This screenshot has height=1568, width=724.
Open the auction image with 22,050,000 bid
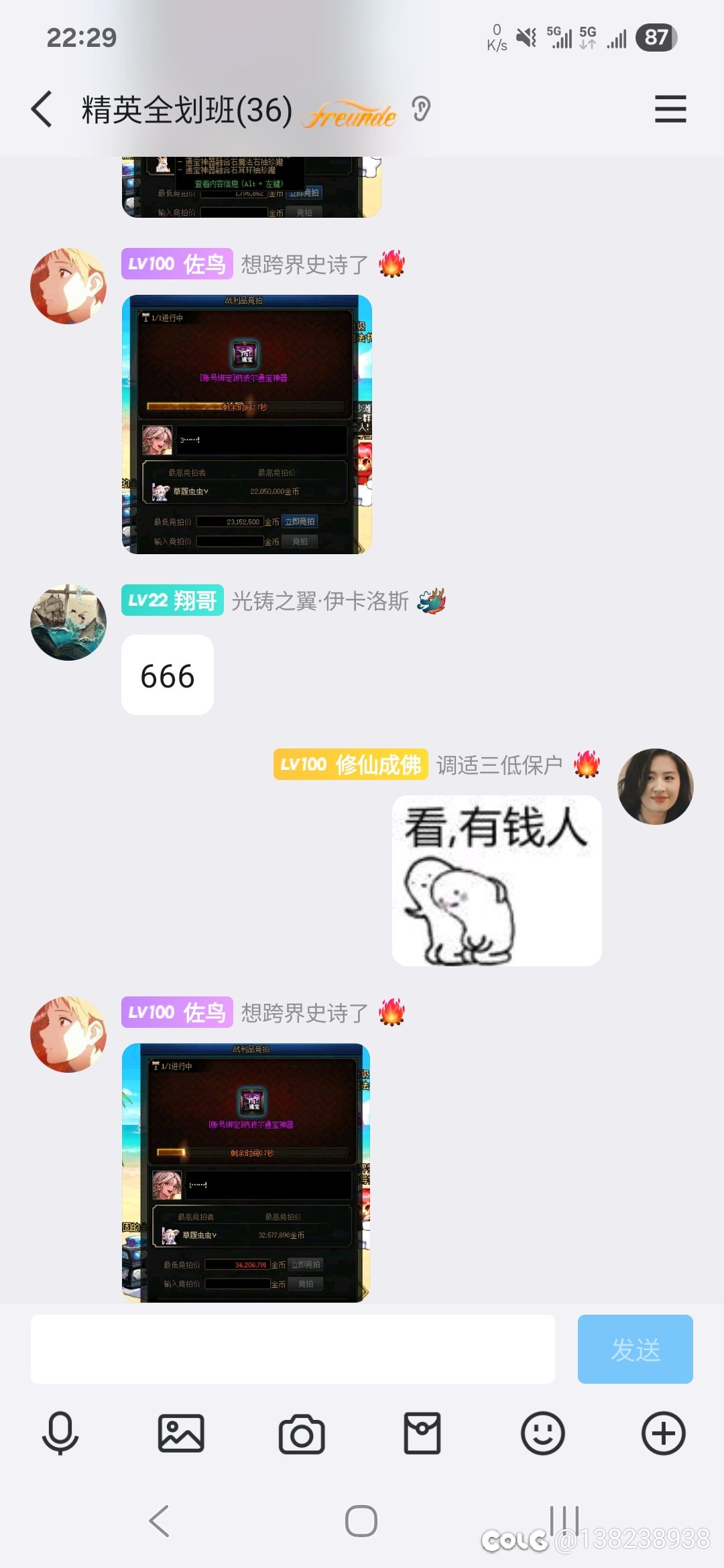(247, 424)
